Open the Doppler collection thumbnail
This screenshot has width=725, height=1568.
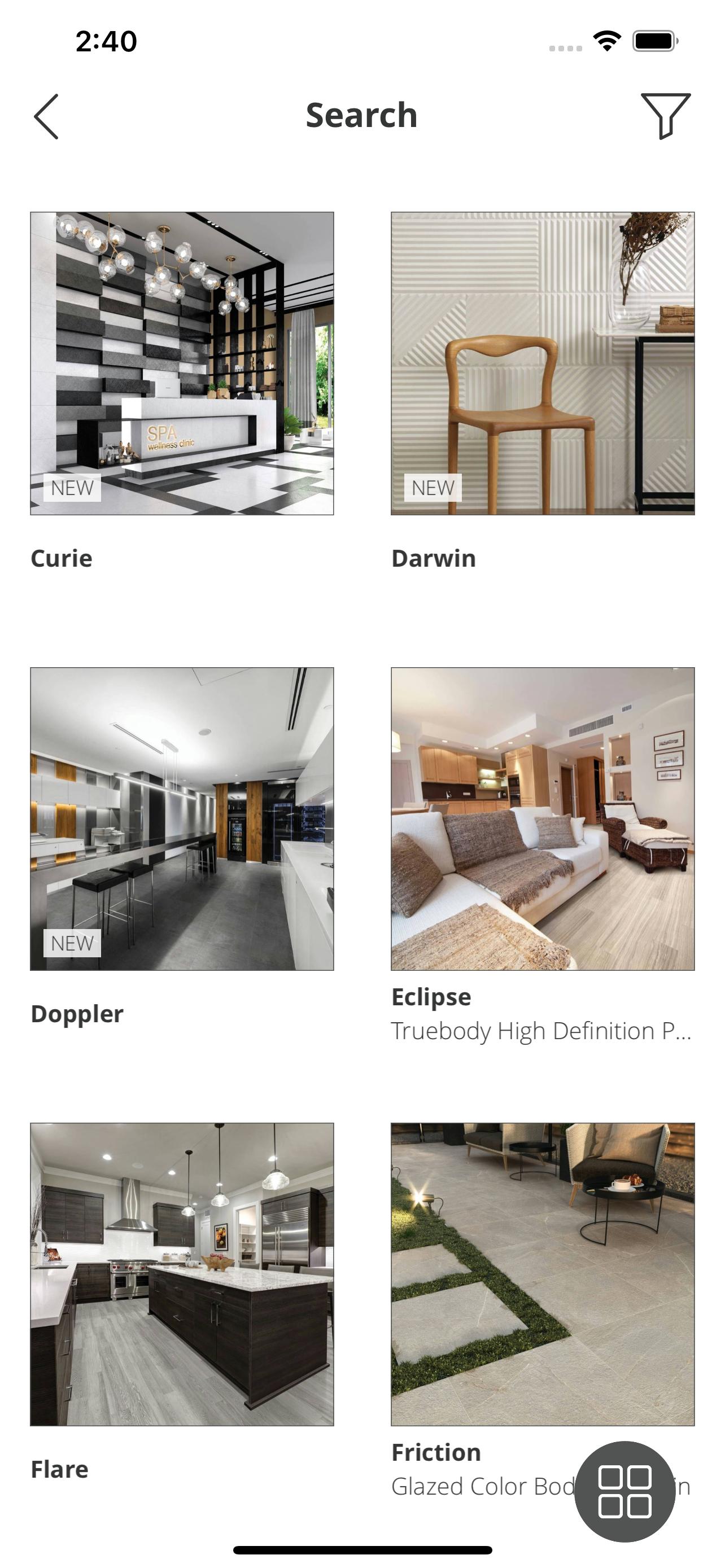[182, 818]
